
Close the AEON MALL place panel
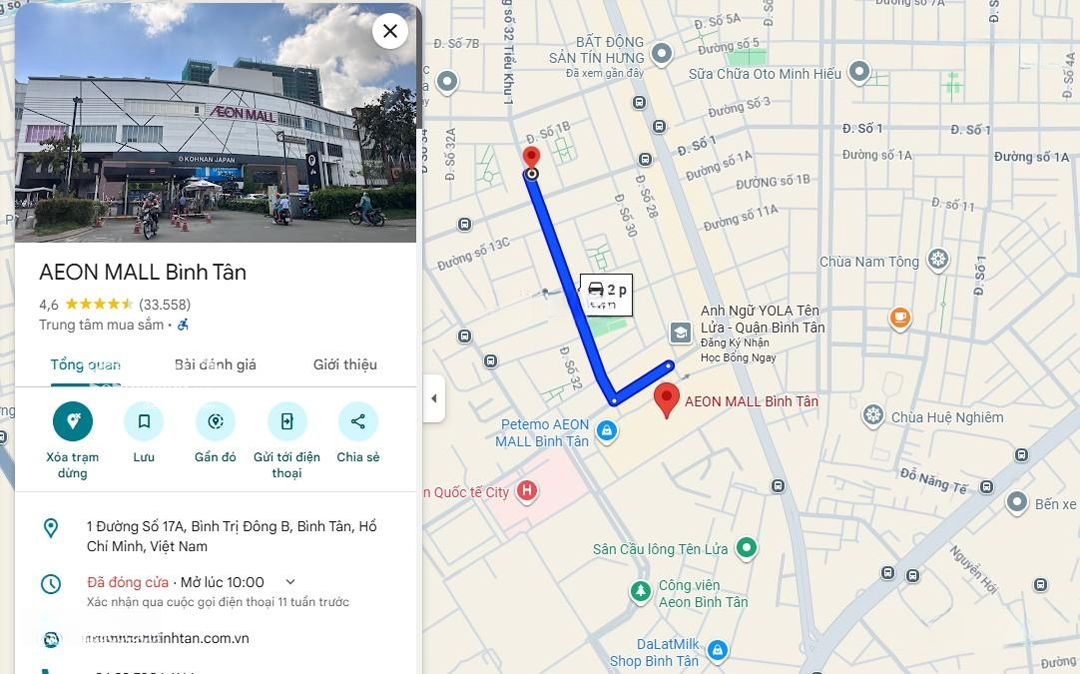[x=390, y=31]
